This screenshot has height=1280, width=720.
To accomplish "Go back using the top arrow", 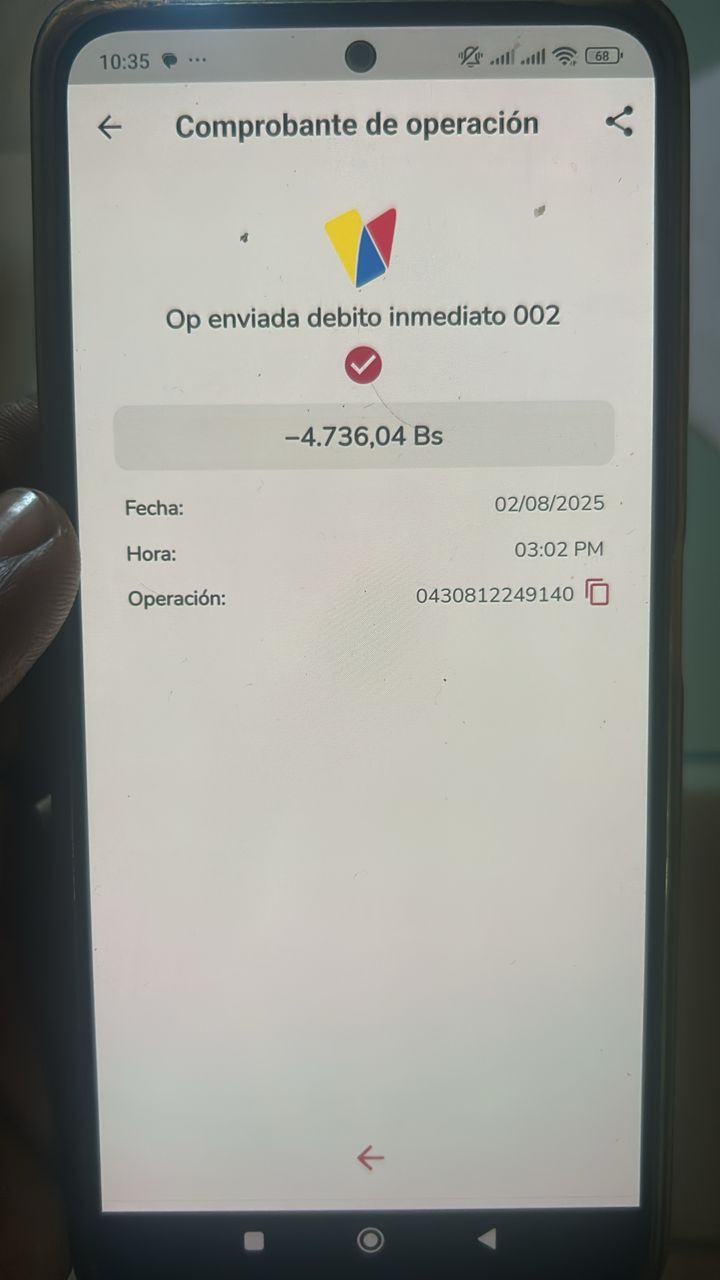I will pos(109,127).
